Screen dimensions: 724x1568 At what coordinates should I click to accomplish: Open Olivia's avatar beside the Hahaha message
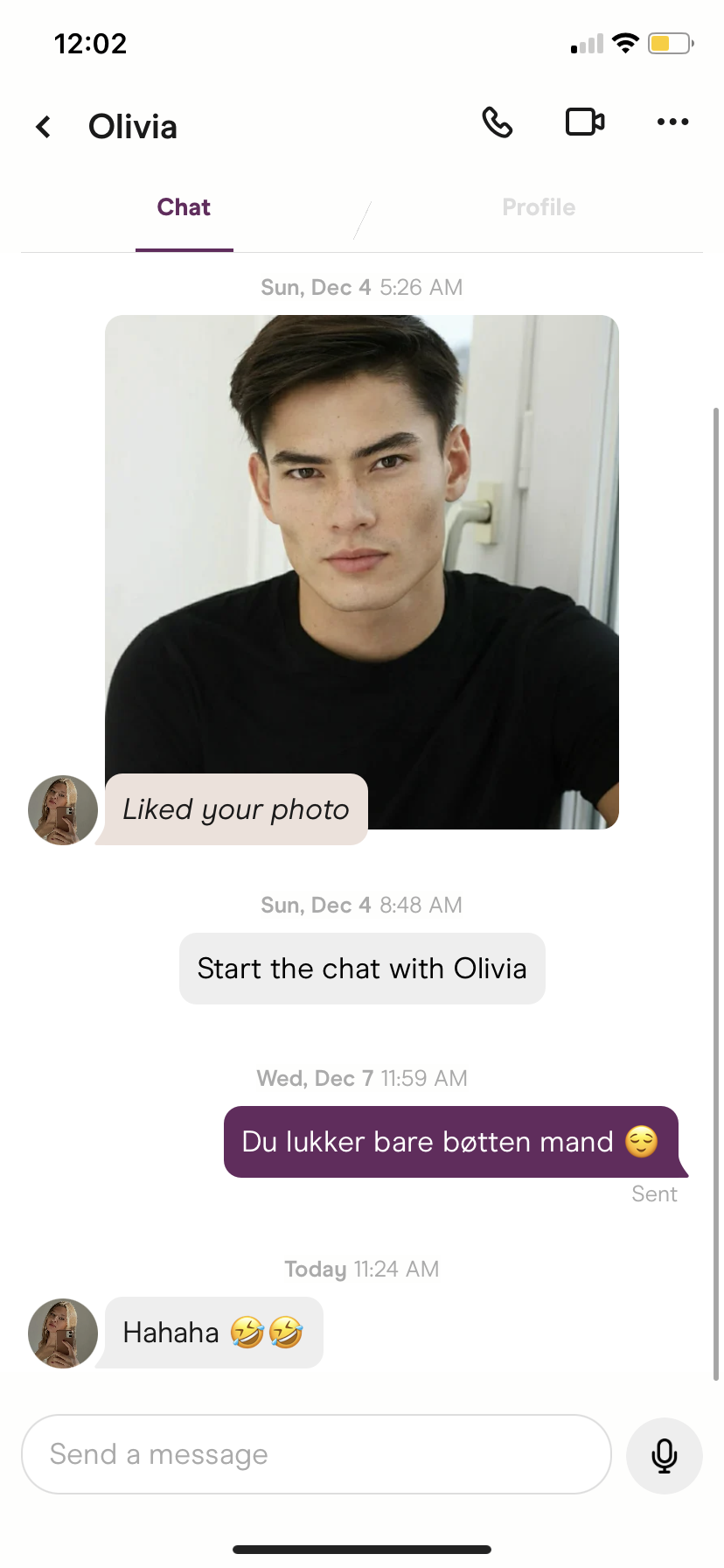pos(63,1333)
